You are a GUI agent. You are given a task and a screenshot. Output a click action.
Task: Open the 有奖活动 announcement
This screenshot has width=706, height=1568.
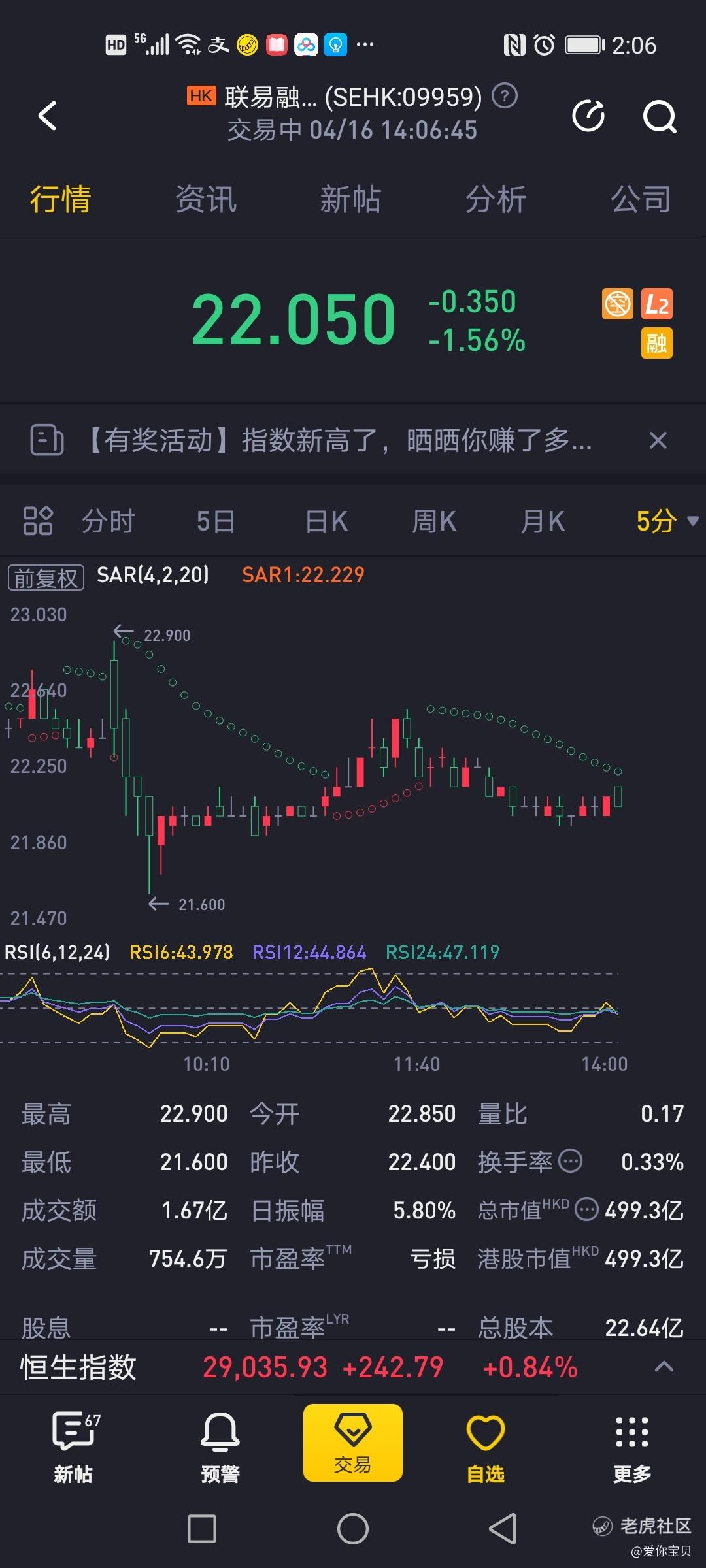click(340, 440)
